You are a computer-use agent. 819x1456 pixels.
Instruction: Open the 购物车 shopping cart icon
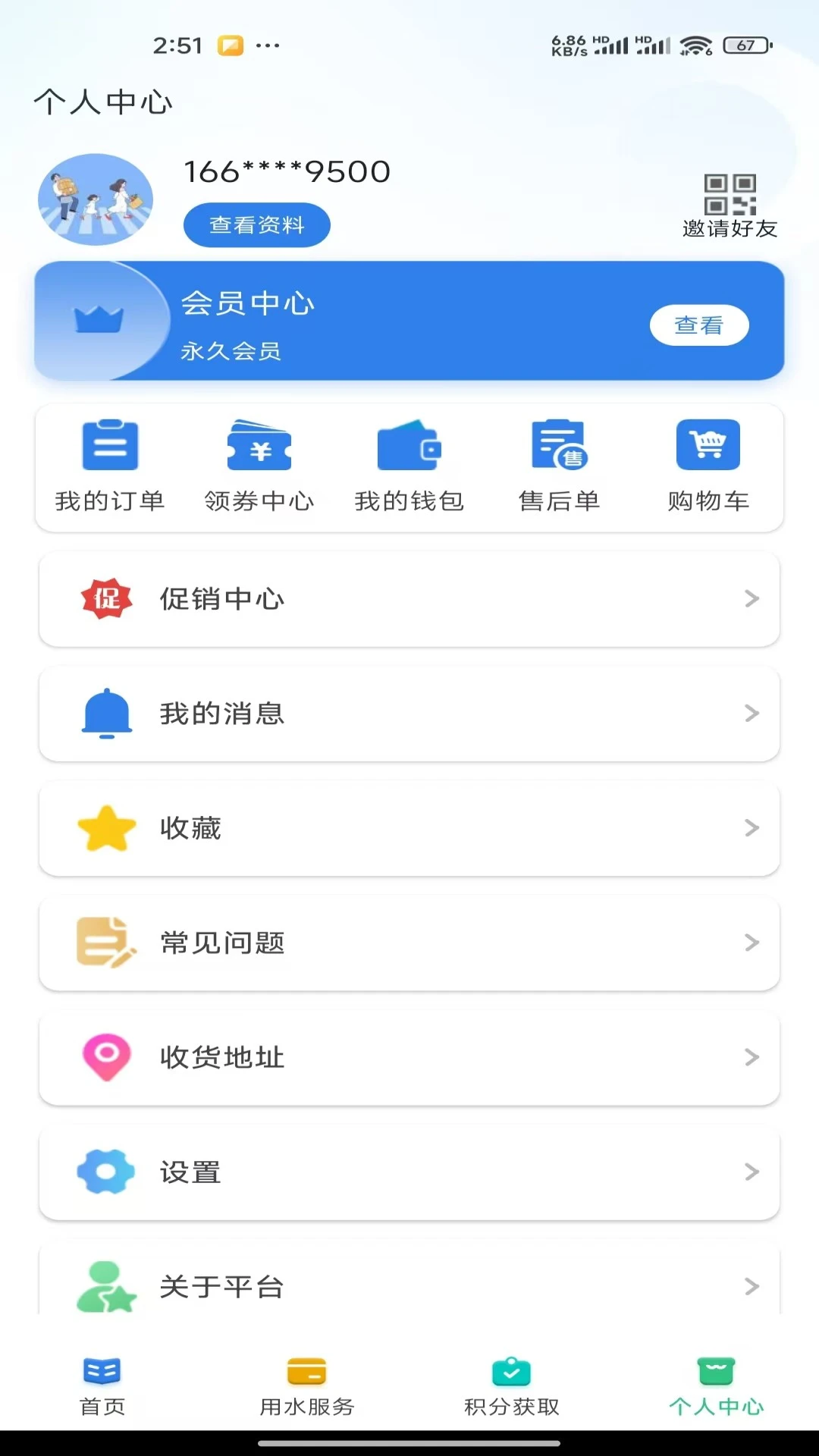(707, 447)
